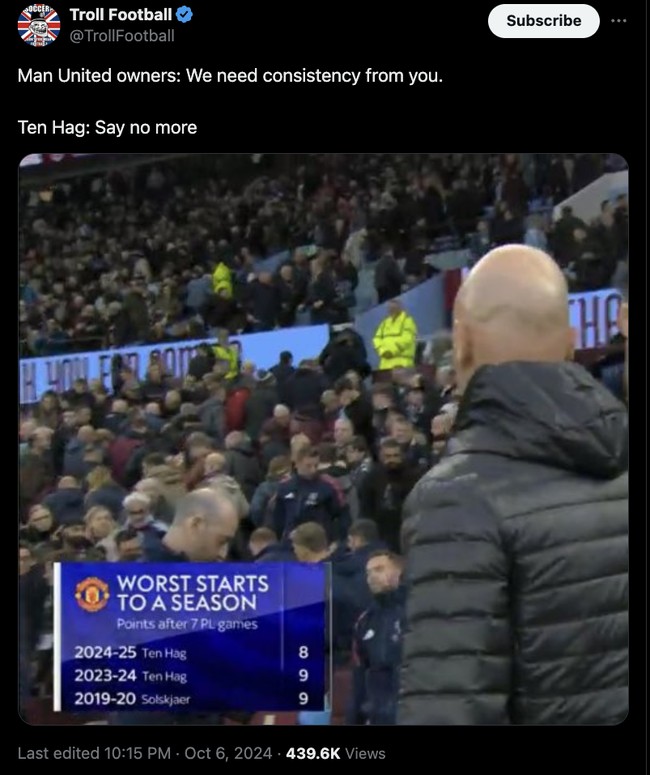Open the @TrollFootball handle link
Viewport: 650px width, 775px height.
(121, 36)
